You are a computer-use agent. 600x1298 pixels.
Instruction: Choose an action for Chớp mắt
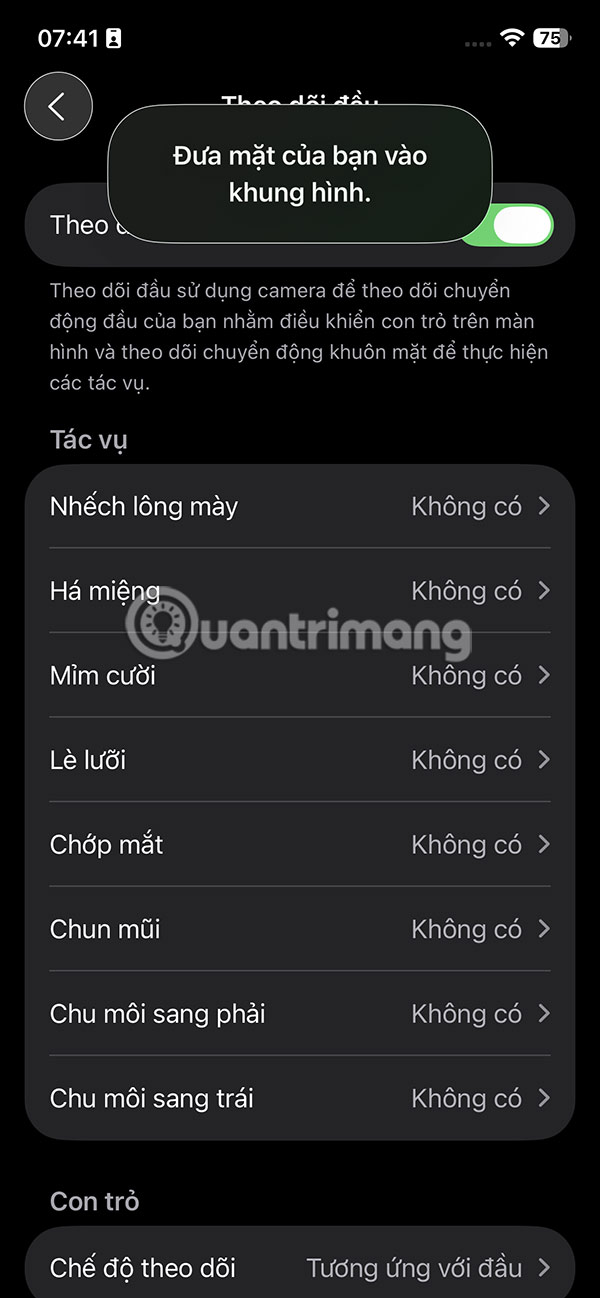[x=300, y=845]
